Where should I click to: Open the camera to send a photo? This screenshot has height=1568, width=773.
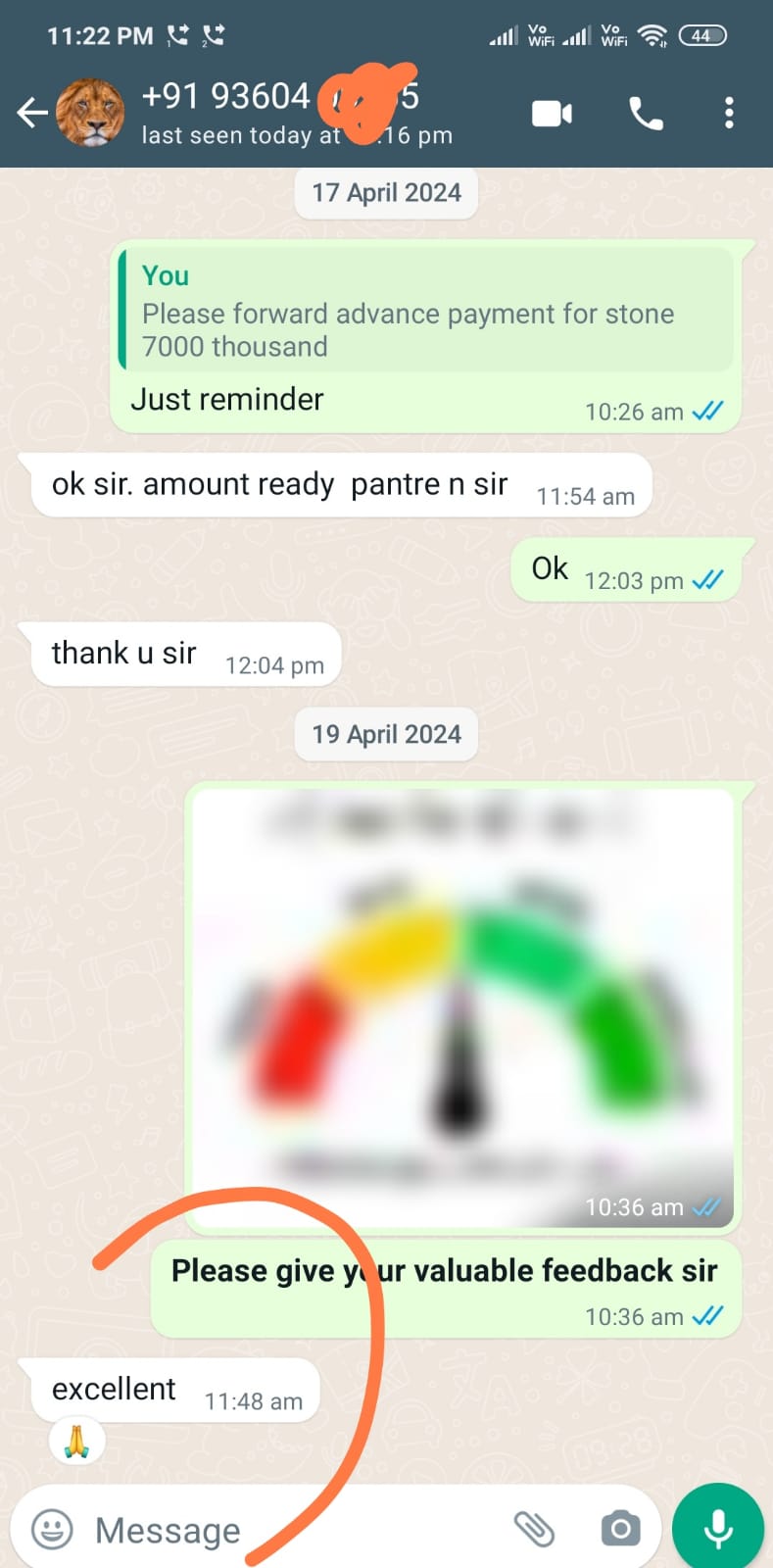[x=620, y=1529]
